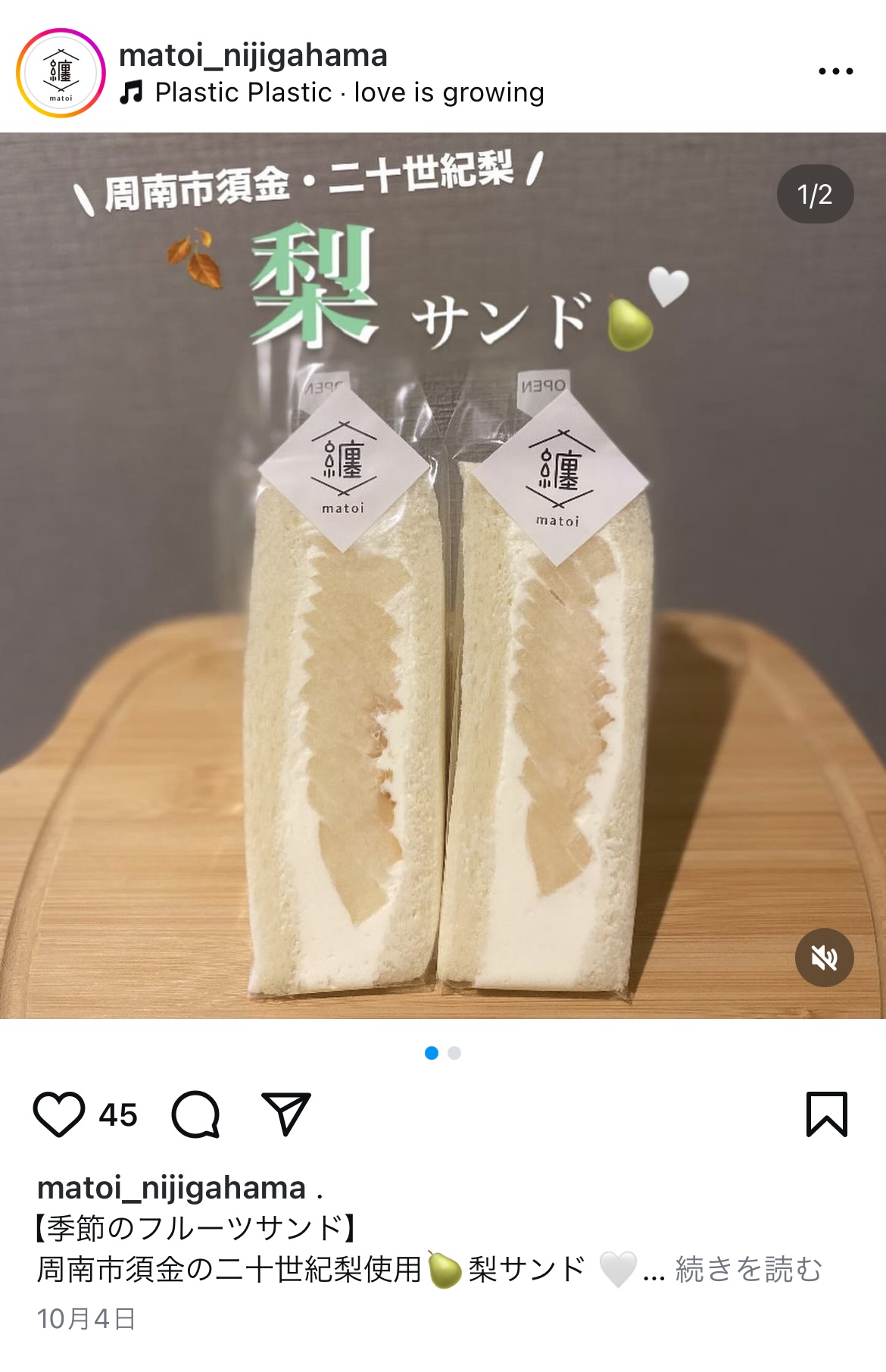Image resolution: width=886 pixels, height=1372 pixels.
Task: Expand the caption via 続きを読む
Action: point(747,1269)
